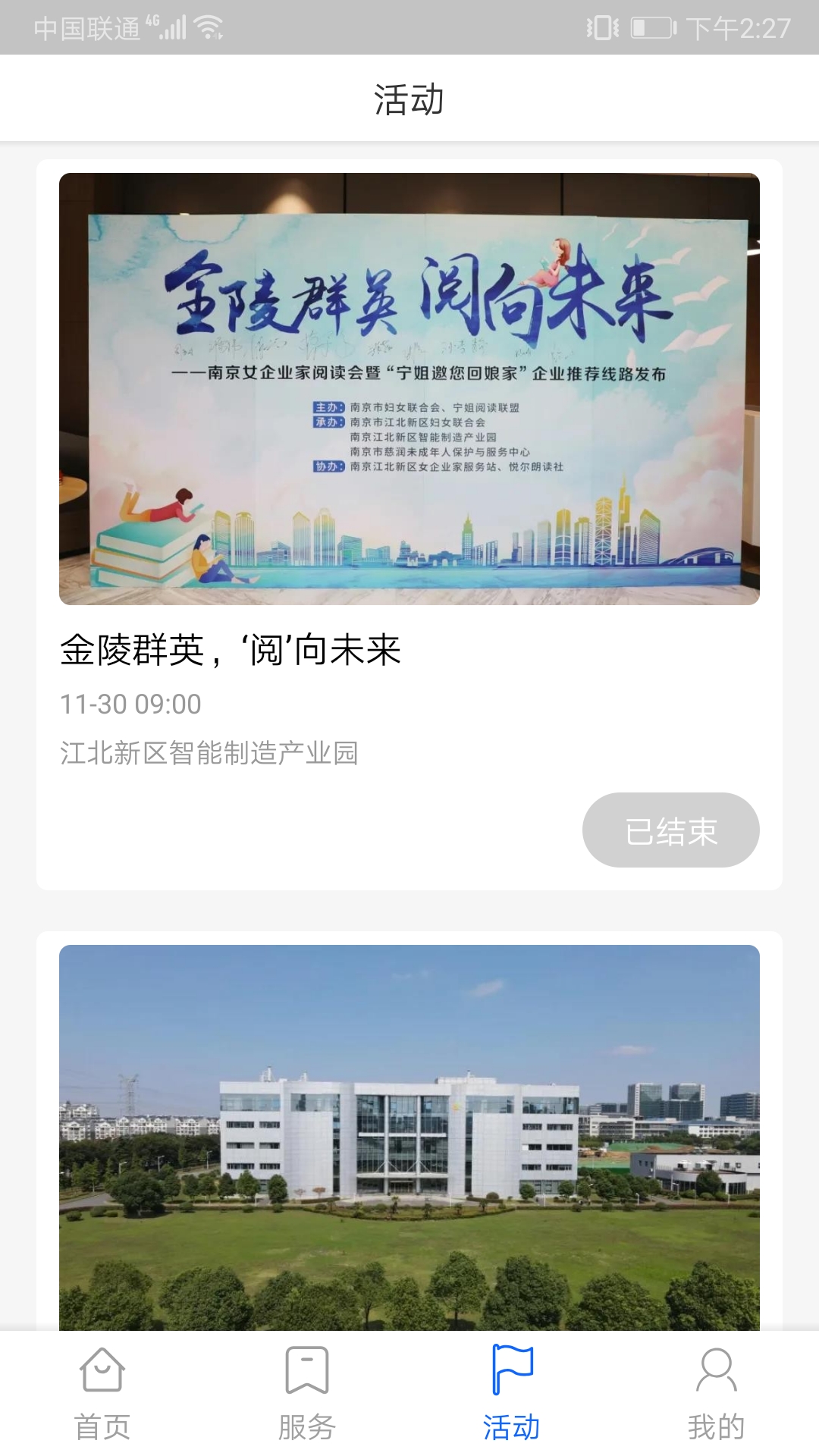Screen dimensions: 819x1456
Task: Tap the 江北新区智能制造产业园 location text
Action: [211, 752]
